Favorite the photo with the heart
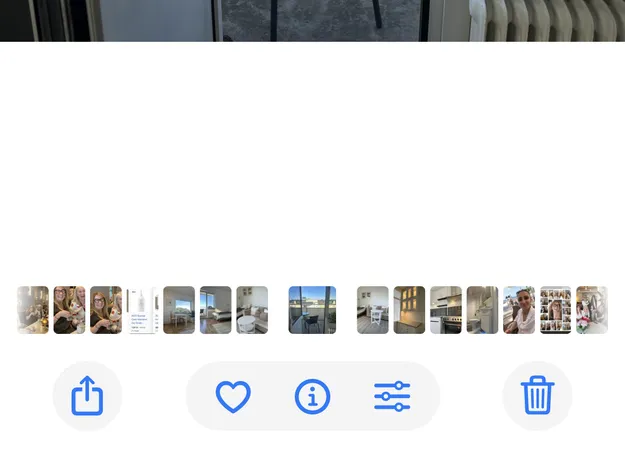Viewport: 625px width, 460px height. [x=233, y=397]
